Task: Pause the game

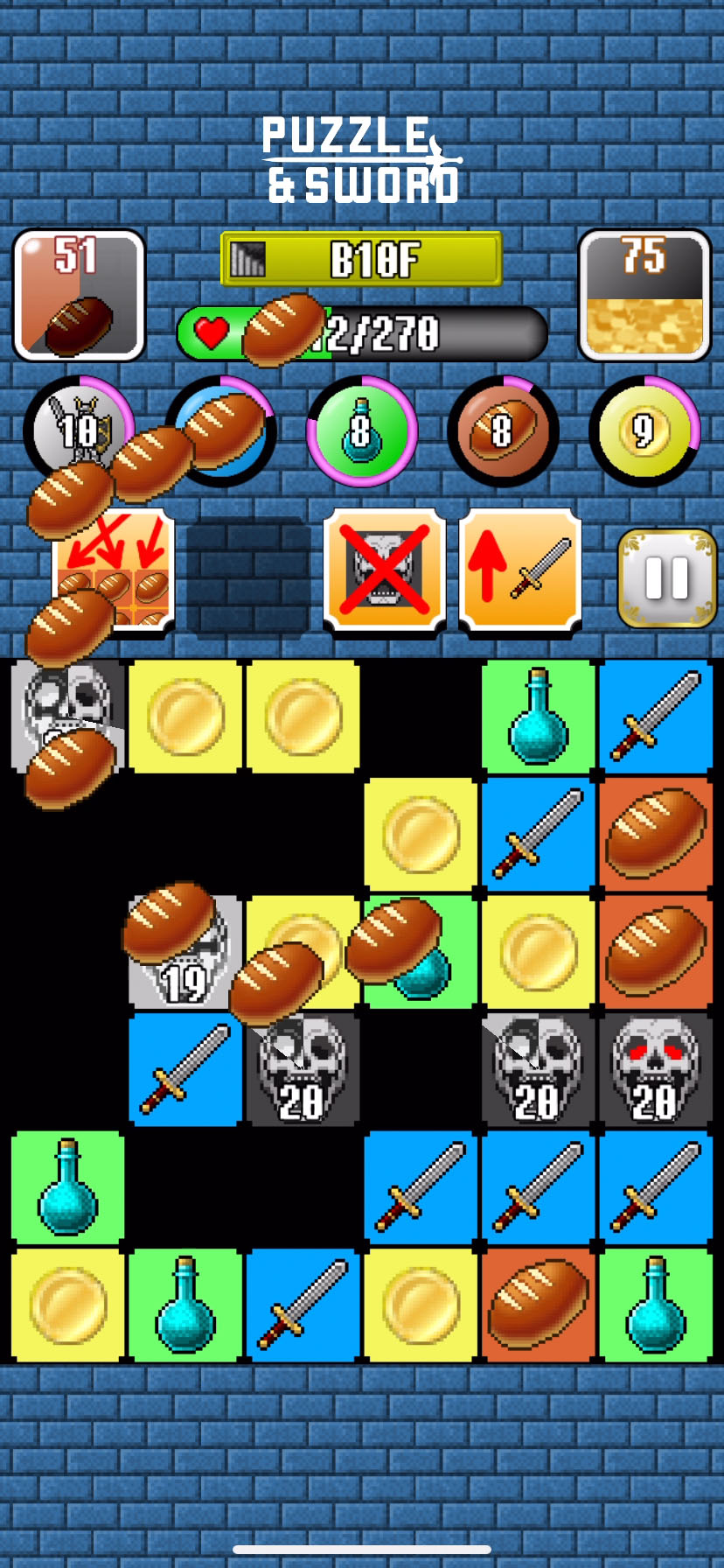Action: (666, 577)
